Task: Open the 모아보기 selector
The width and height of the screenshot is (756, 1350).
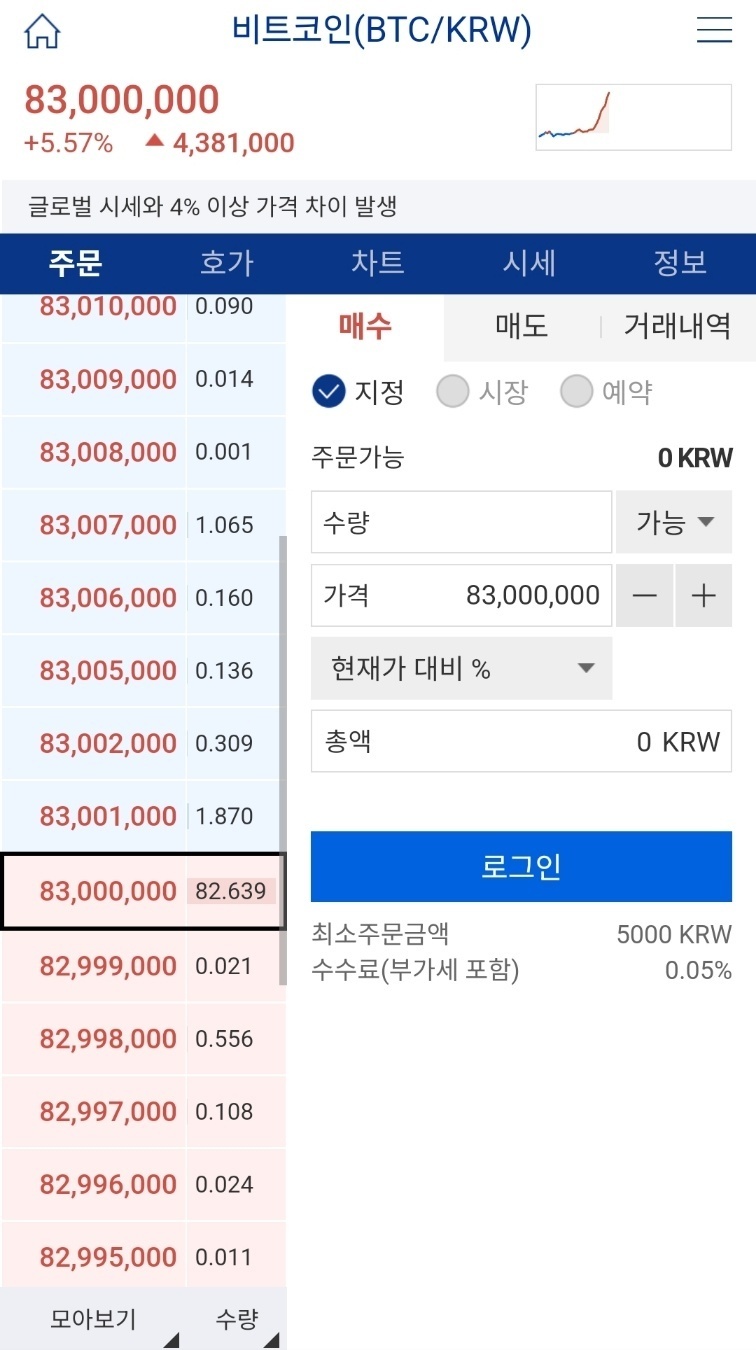Action: [93, 1319]
